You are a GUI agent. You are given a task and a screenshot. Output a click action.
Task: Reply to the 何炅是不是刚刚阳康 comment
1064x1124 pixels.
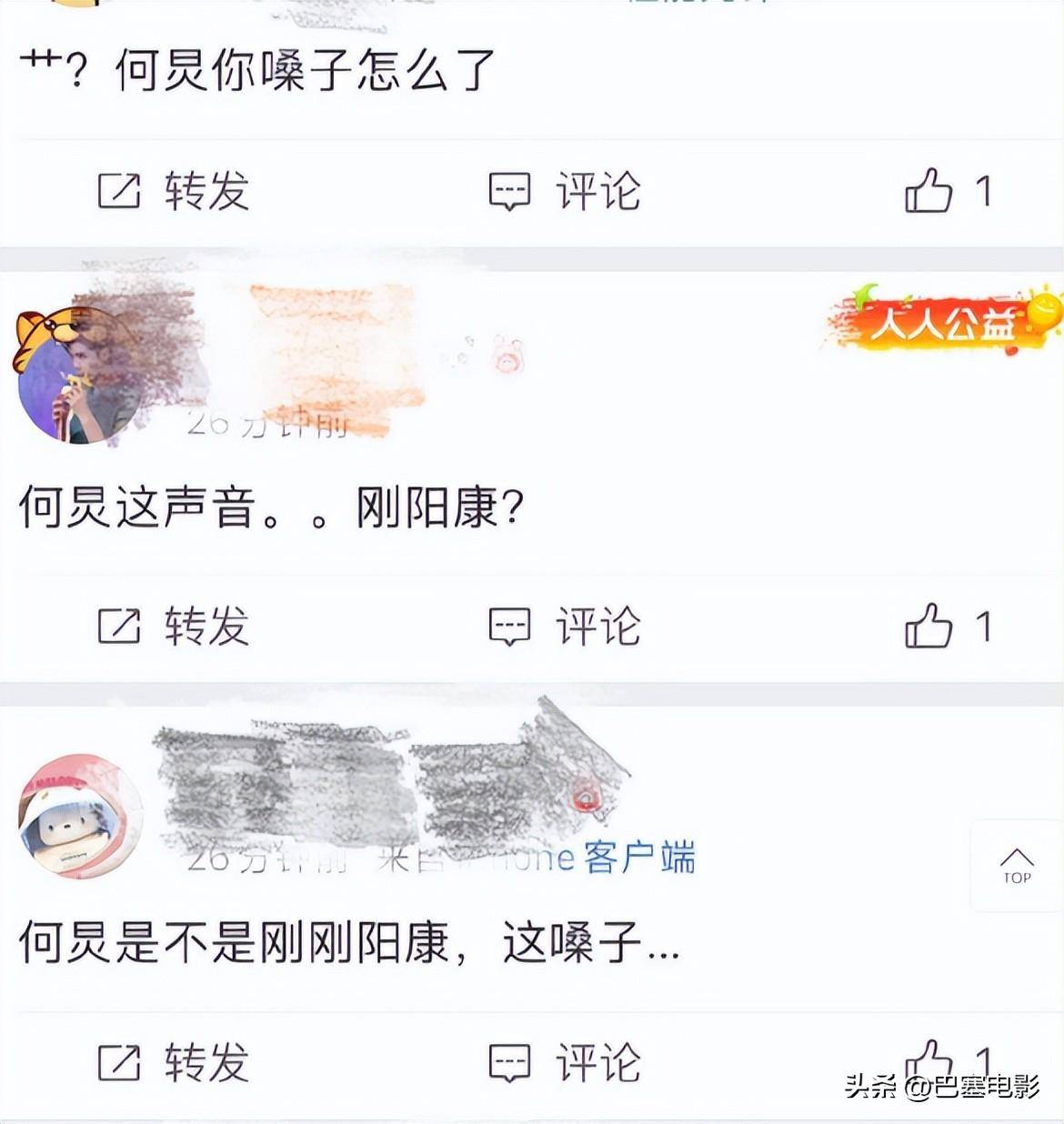[x=564, y=1062]
